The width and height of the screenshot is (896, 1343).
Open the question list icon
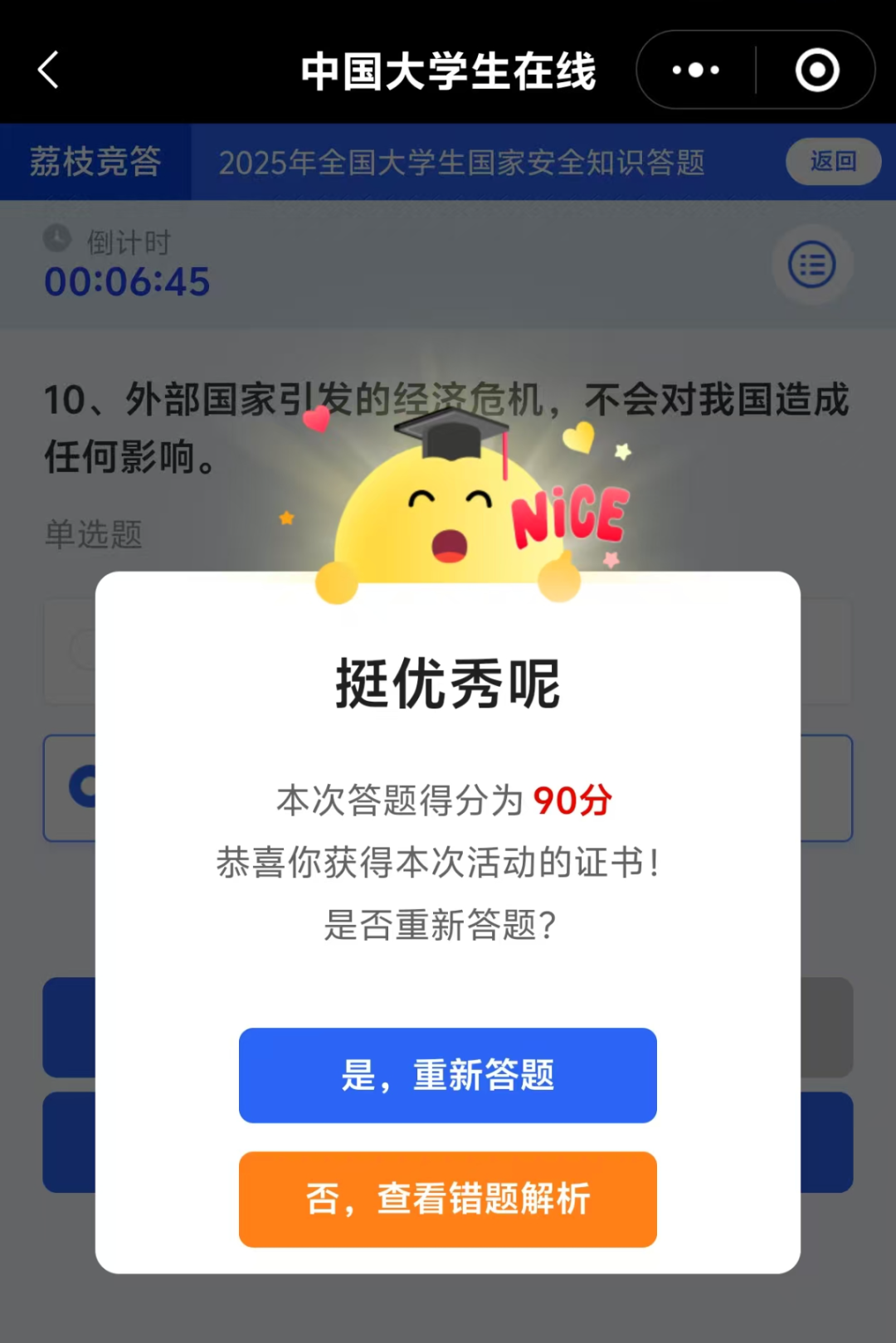point(811,265)
